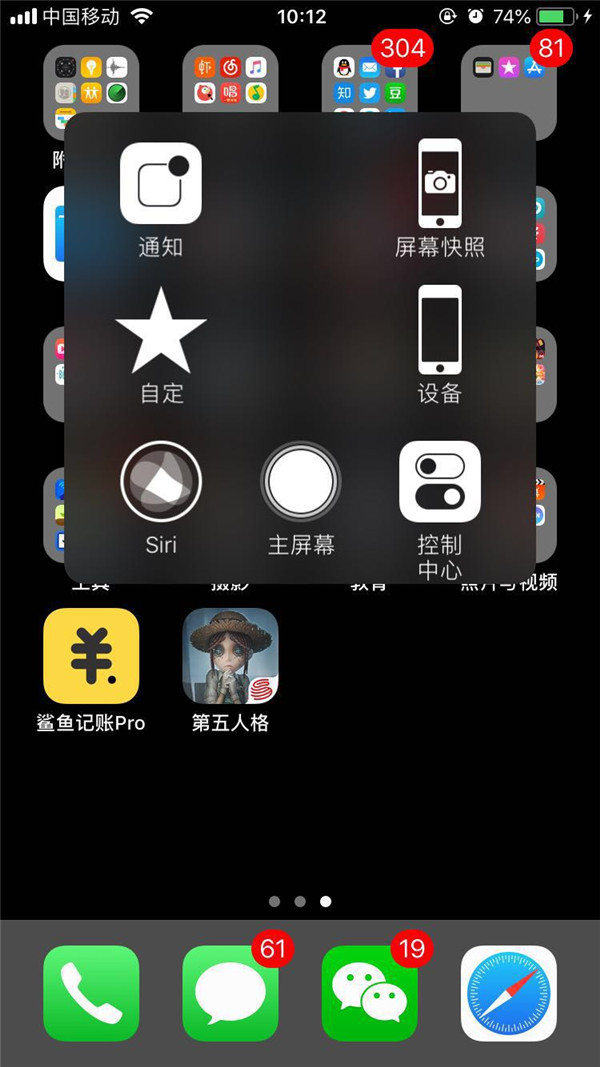Open the Safari browser
This screenshot has width=600, height=1067.
click(508, 993)
